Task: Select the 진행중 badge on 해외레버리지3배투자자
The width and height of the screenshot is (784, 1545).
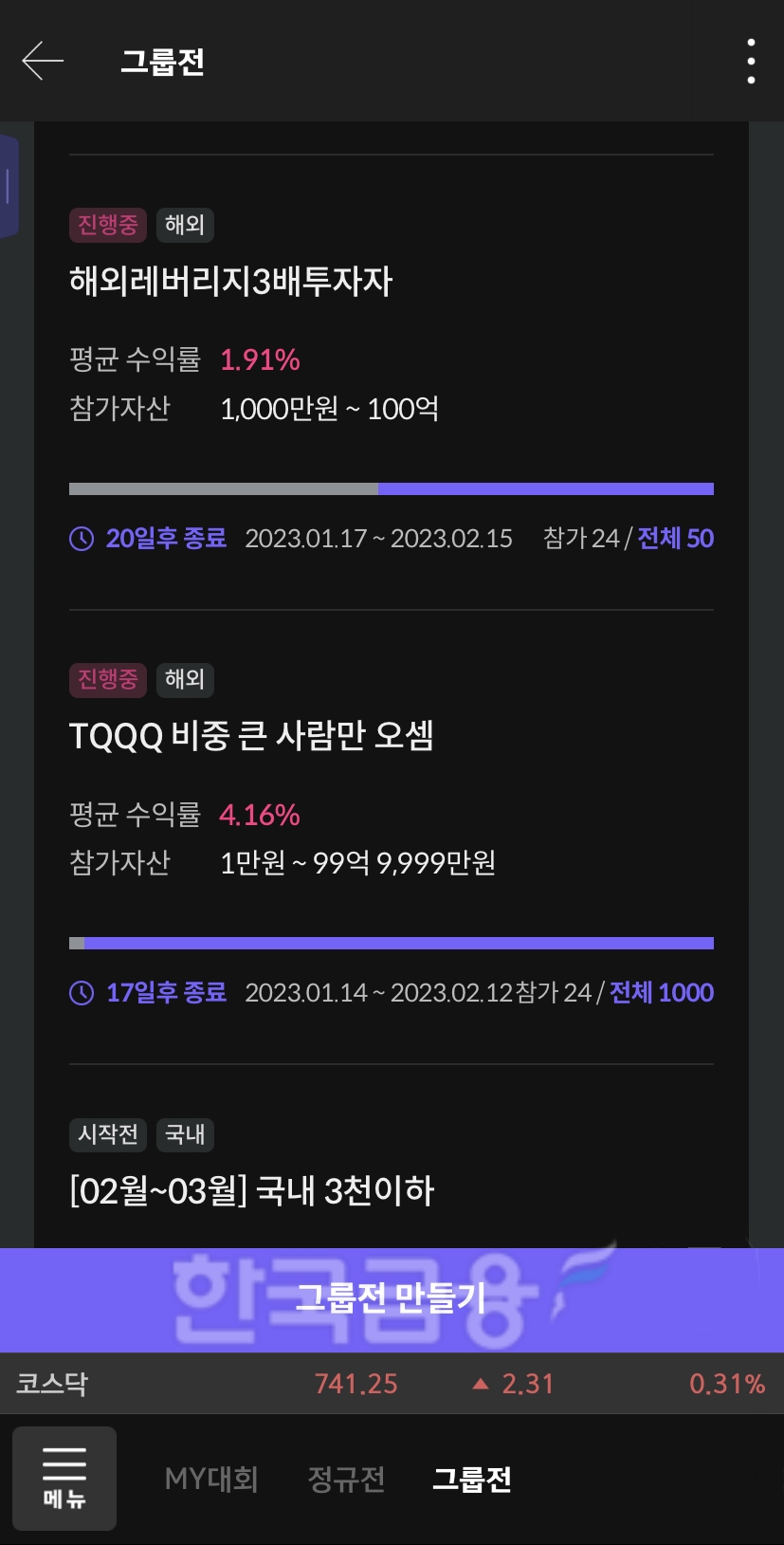Action: click(107, 225)
